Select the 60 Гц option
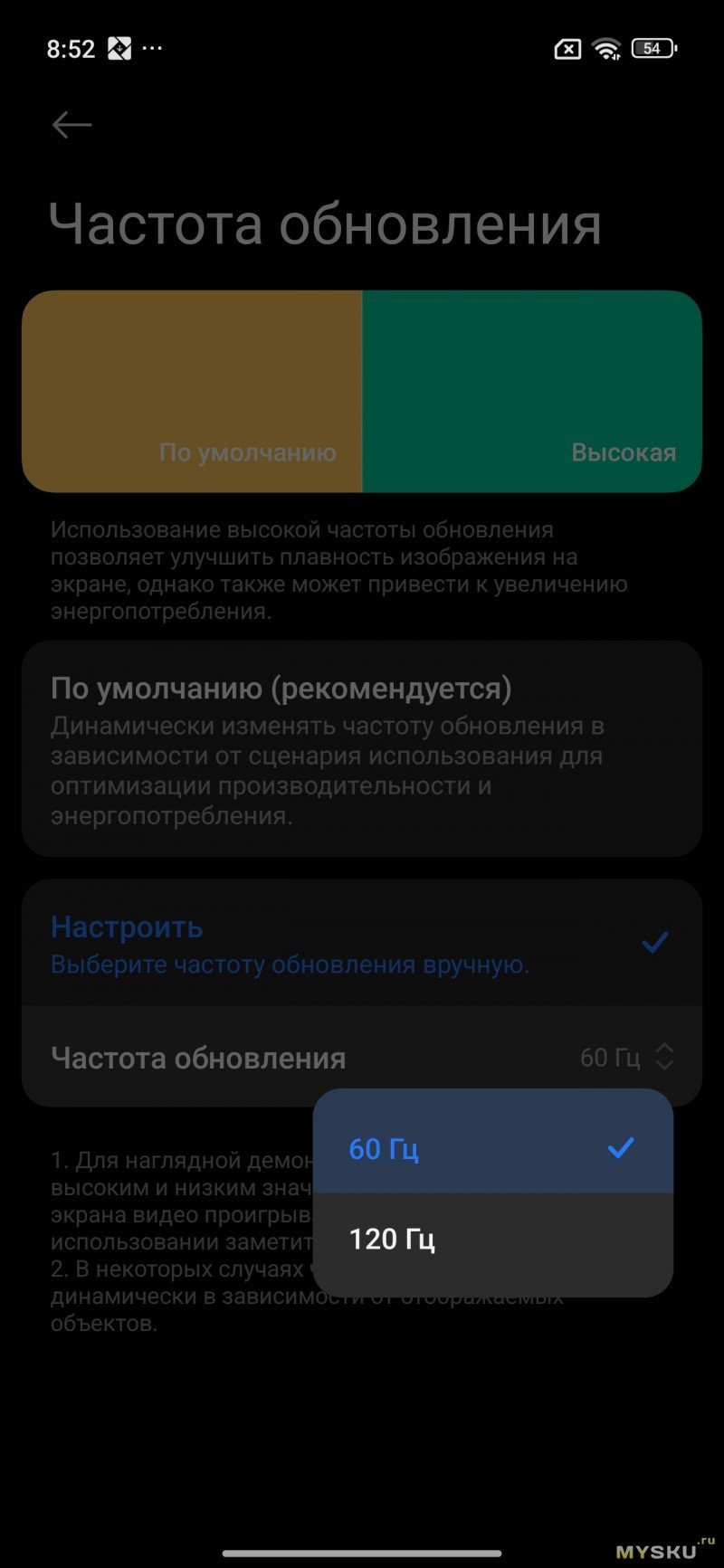 pos(492,1149)
